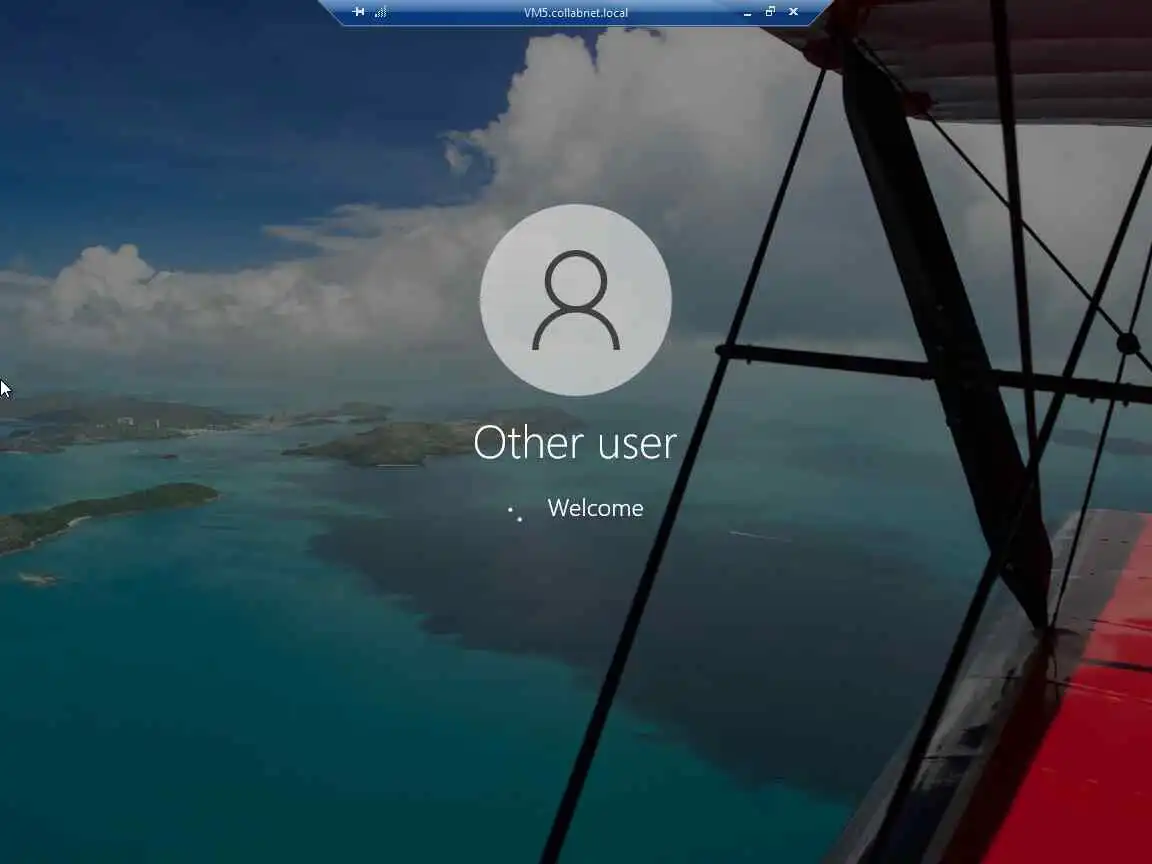This screenshot has height=864, width=1152.
Task: Close the VM5.collabnet.local remote connection
Action: (x=794, y=12)
